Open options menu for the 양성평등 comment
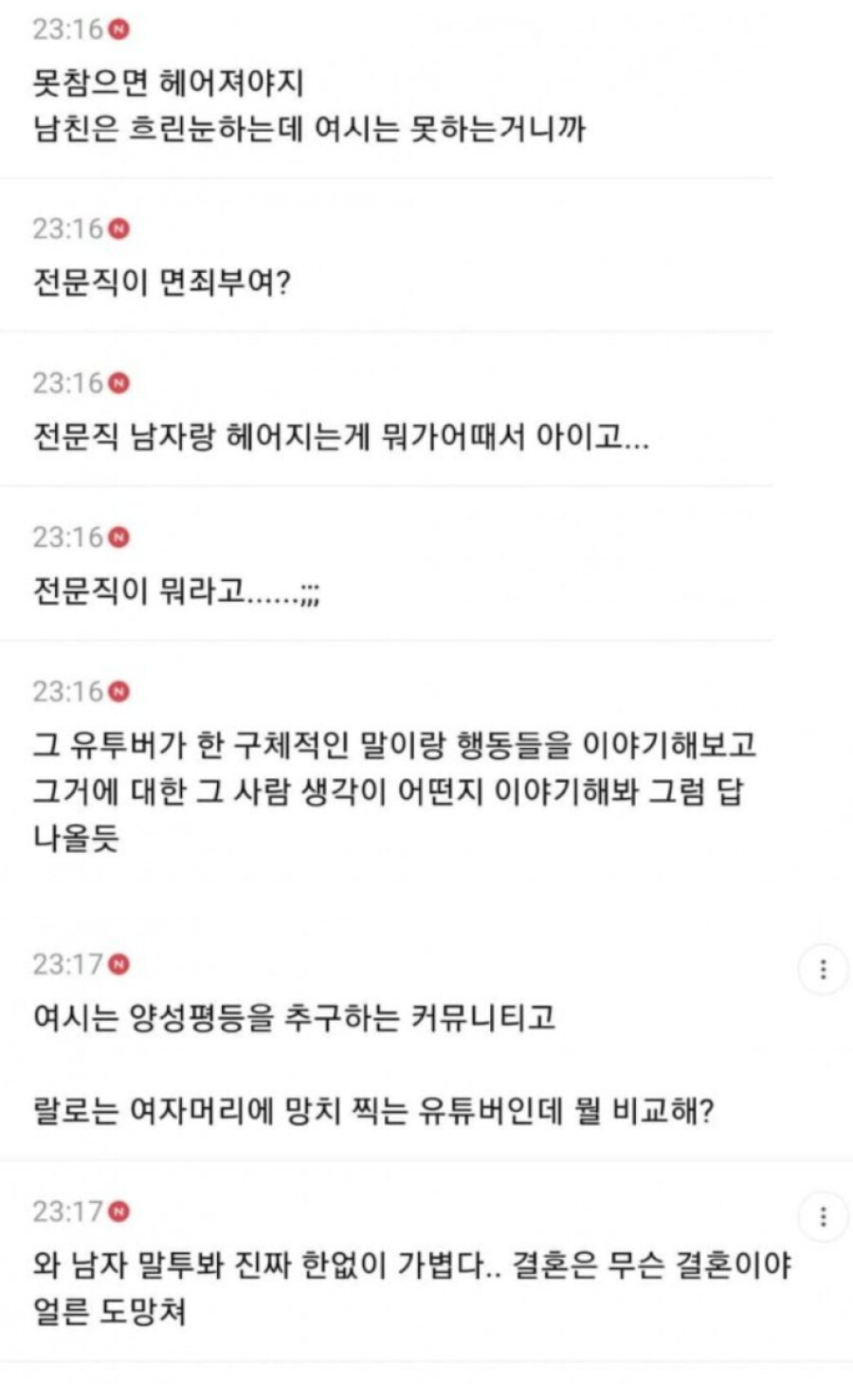 click(822, 969)
